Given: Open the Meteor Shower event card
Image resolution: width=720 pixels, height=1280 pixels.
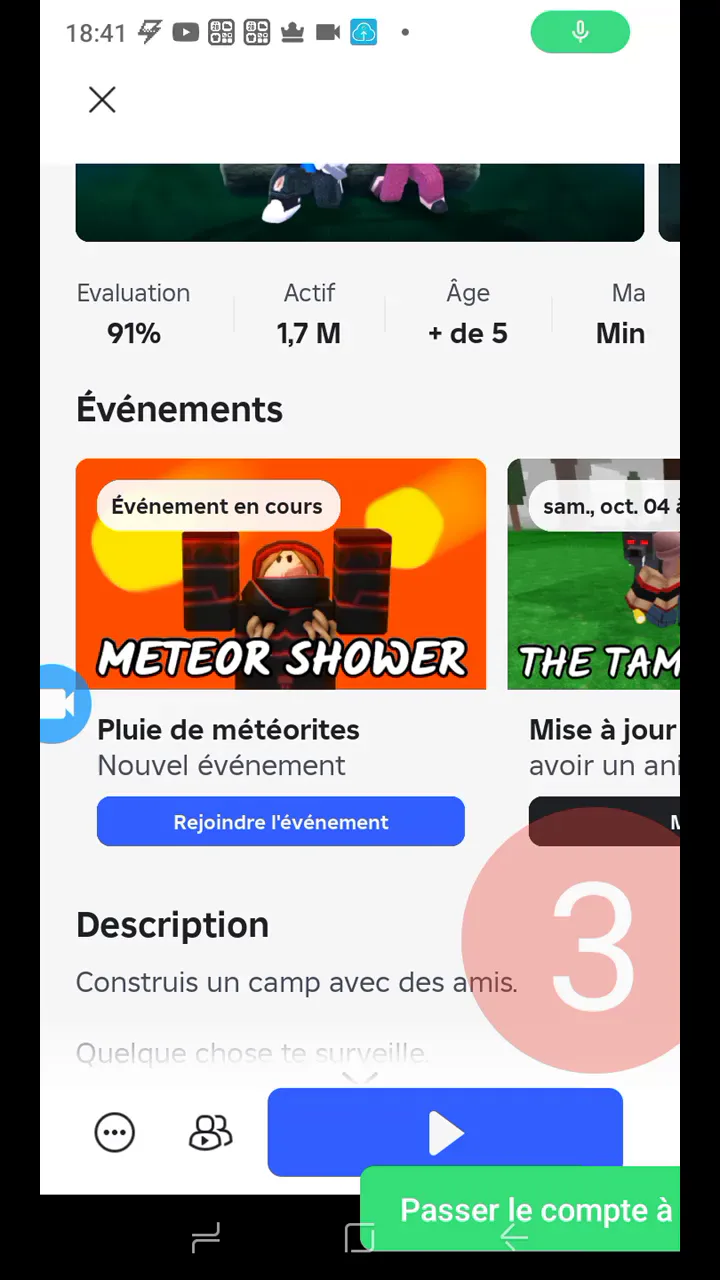Looking at the screenshot, I should click(x=281, y=574).
